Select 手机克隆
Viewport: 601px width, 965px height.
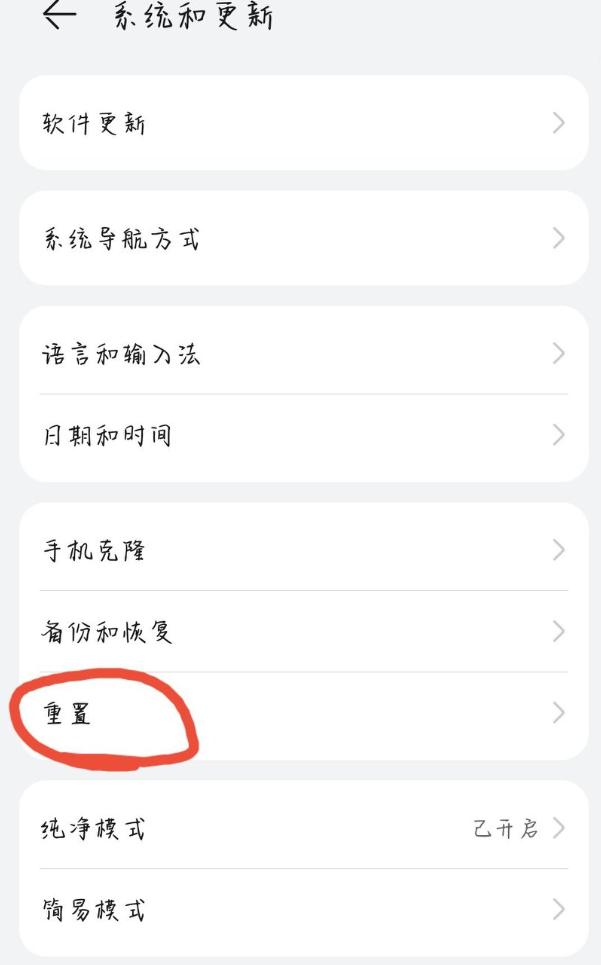(x=304, y=550)
